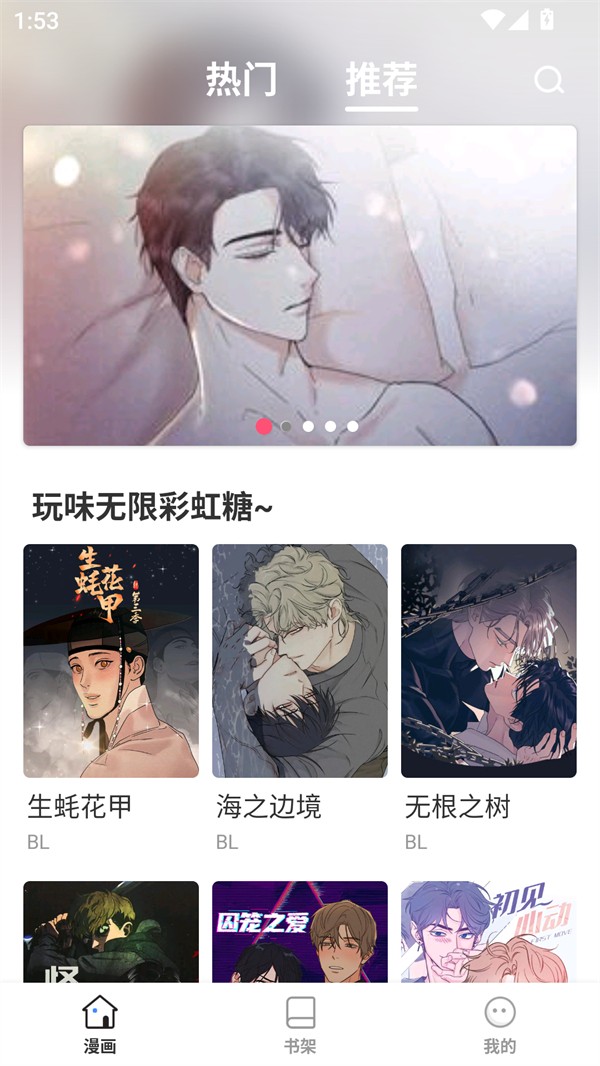600x1066 pixels.
Task: Open the comic 海之边境
Action: point(300,661)
